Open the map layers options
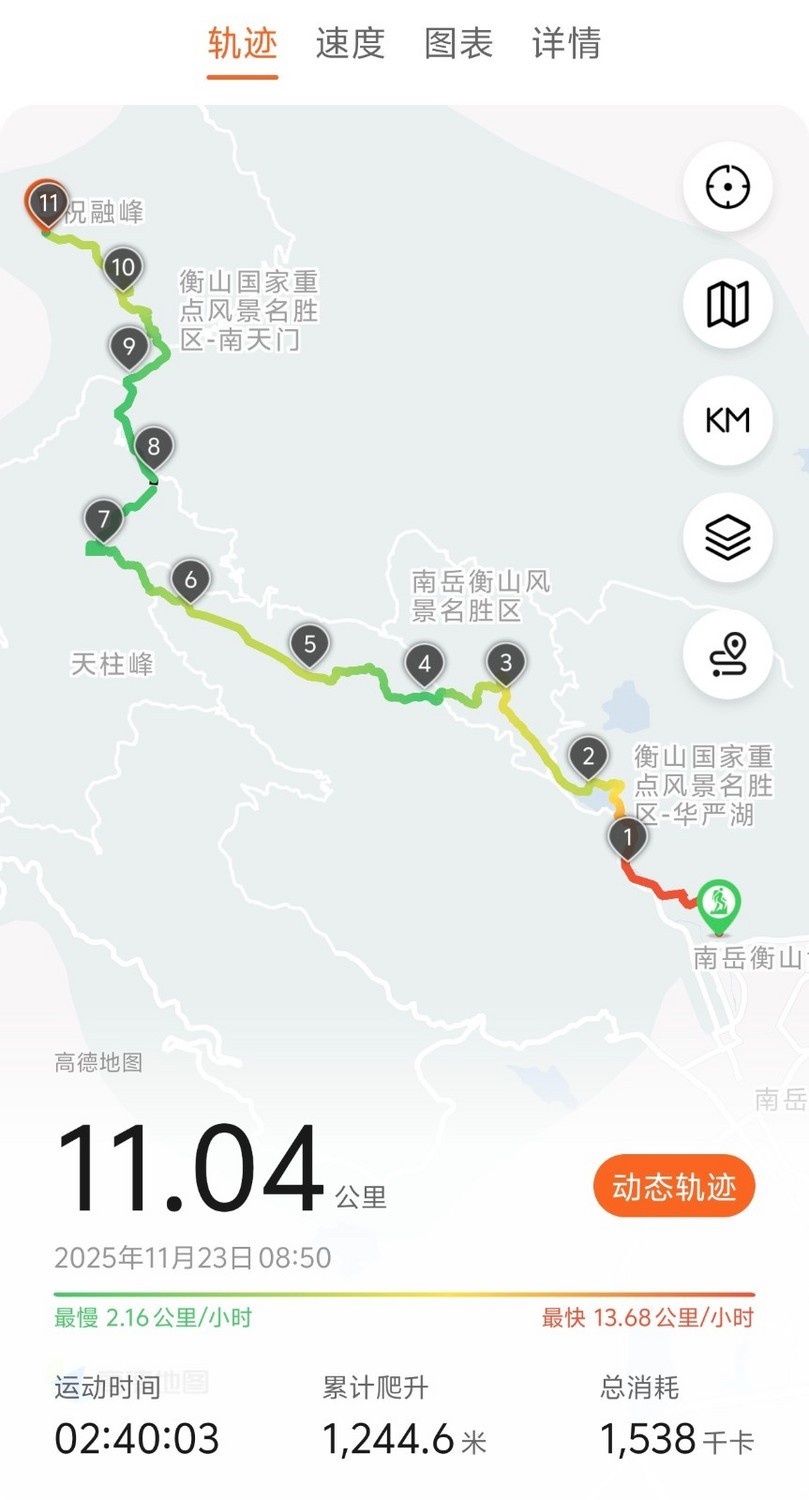Screen dimensions: 809x1500 coord(728,537)
